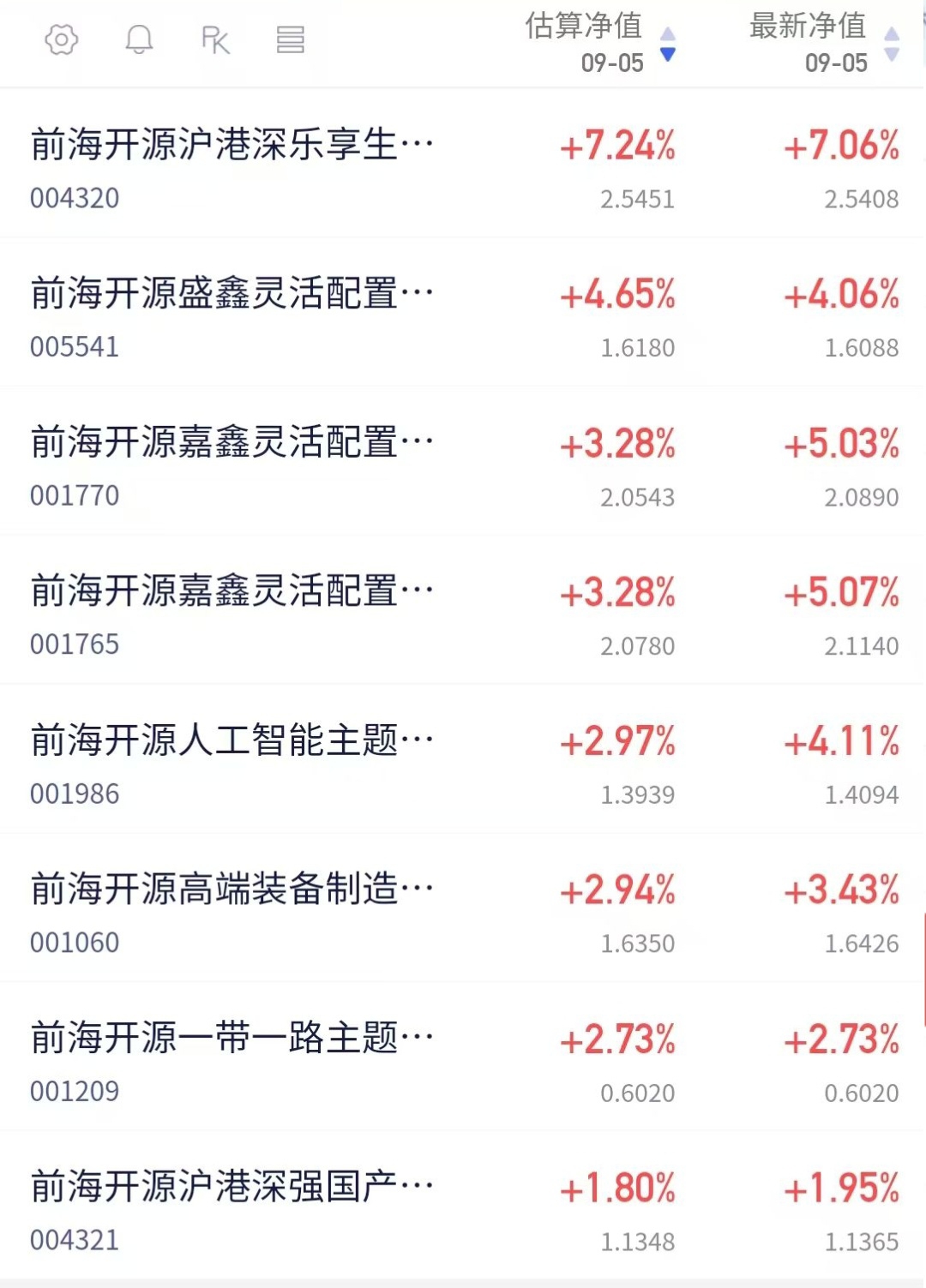Screen dimensions: 926x1288
Task: Open fund 005541 前海开源盛鑫灵活配置
Action: pyautogui.click(x=463, y=312)
